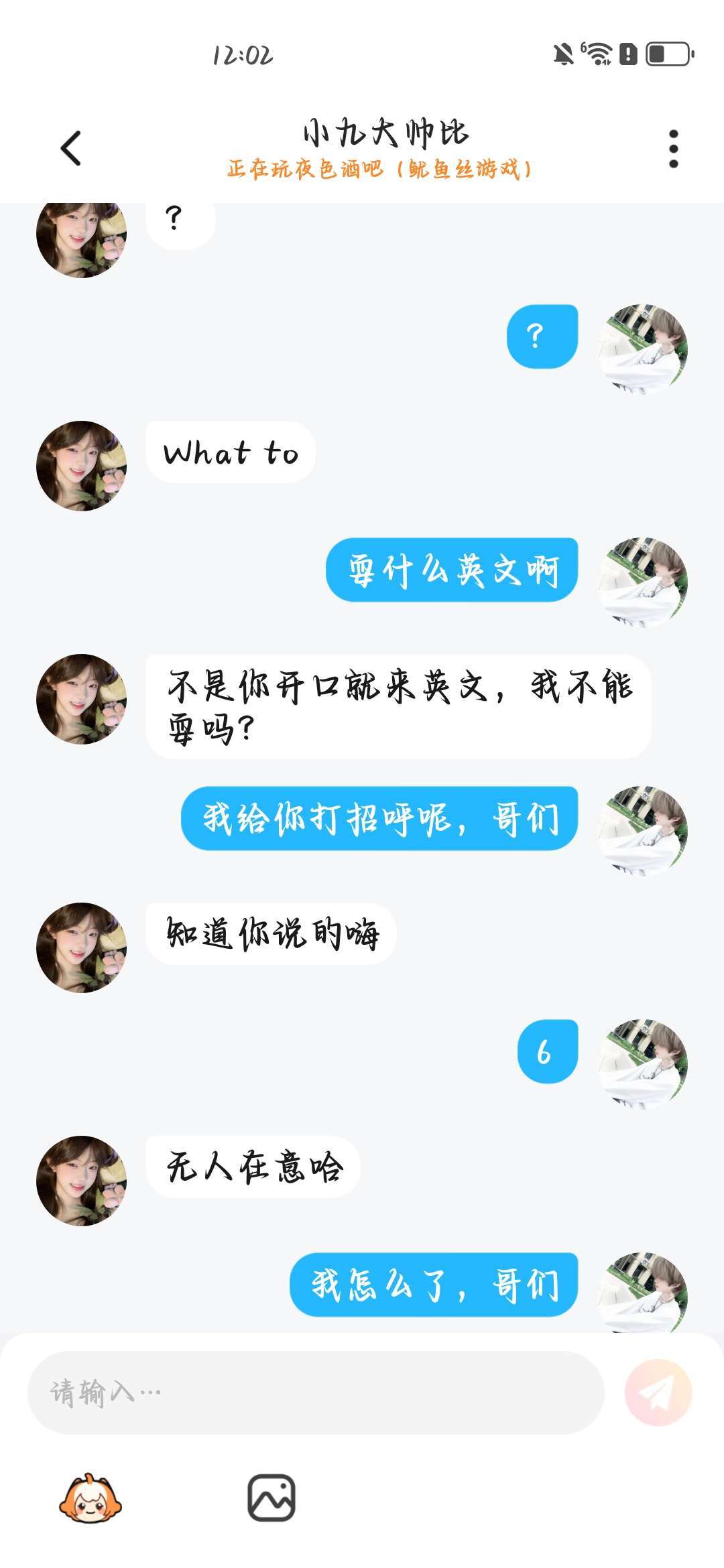View my avatar next to "耍什么英文啊"
The image size is (724, 1568).
(642, 582)
